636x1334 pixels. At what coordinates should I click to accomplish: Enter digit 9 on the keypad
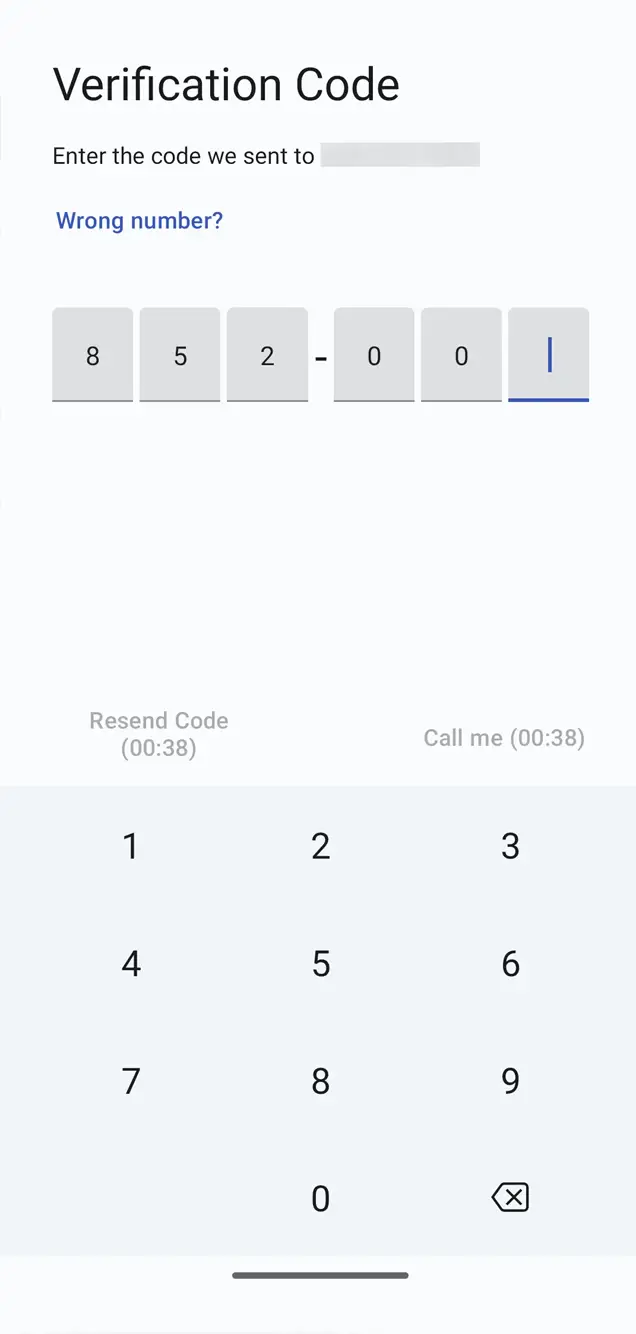(510, 1080)
